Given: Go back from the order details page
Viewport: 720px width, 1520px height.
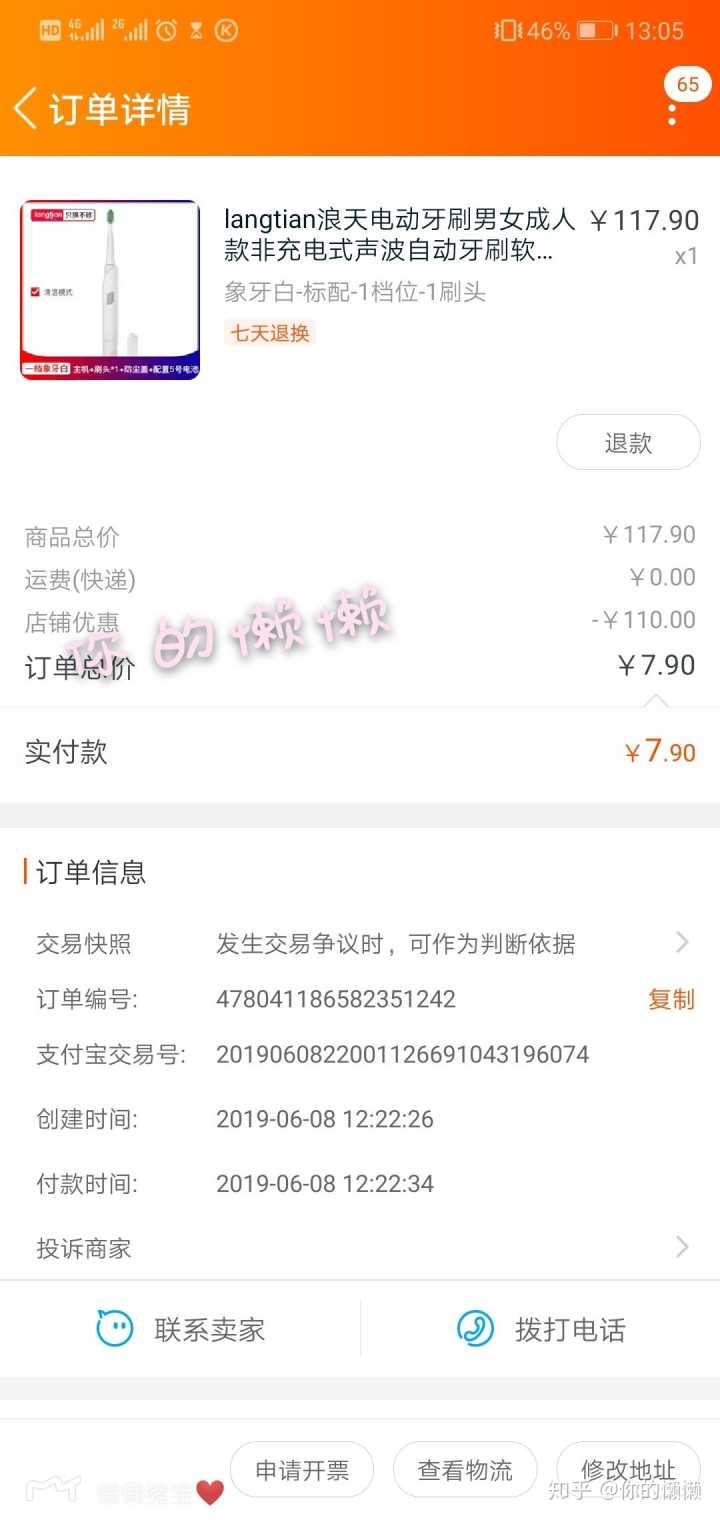Looking at the screenshot, I should [x=28, y=108].
